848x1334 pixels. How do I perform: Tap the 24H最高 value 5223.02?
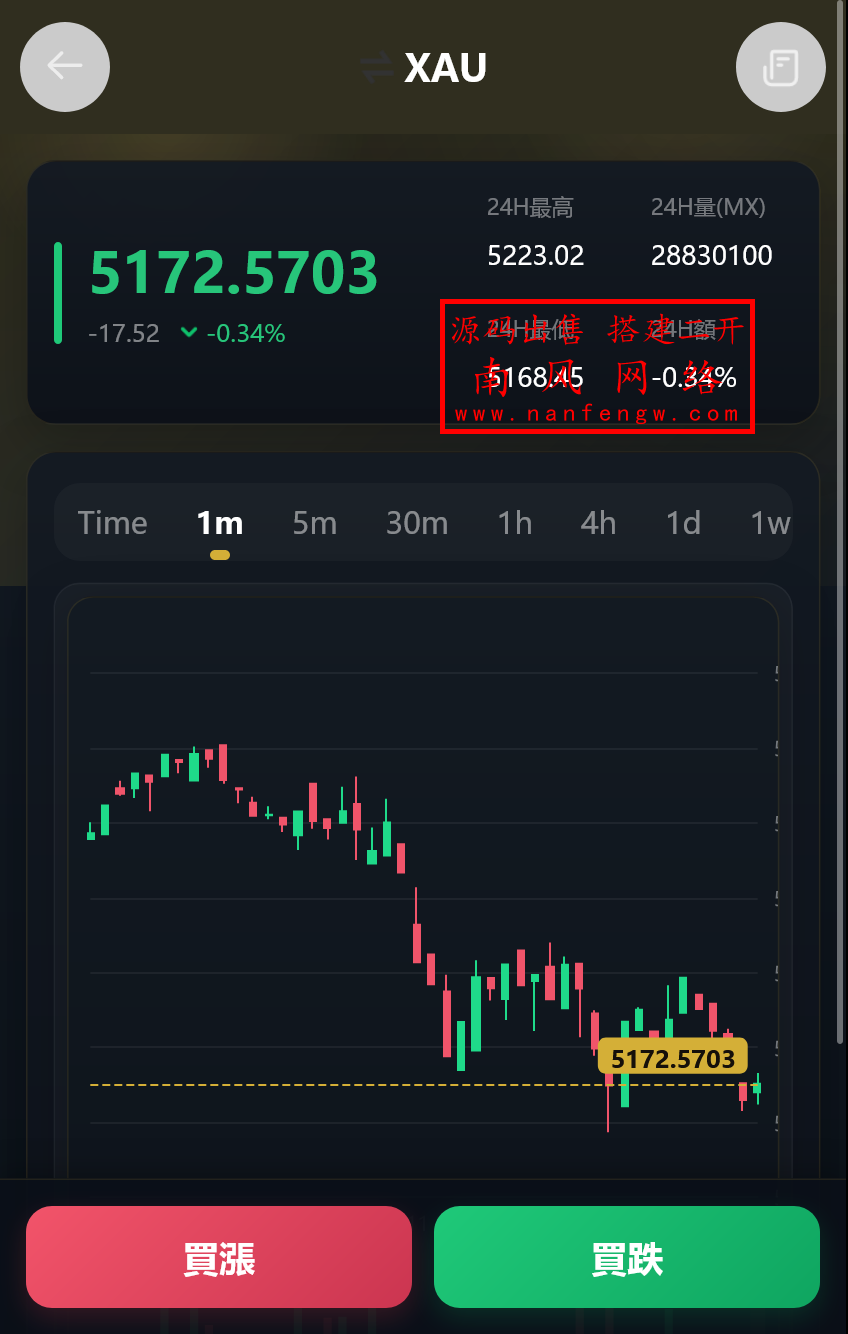536,255
